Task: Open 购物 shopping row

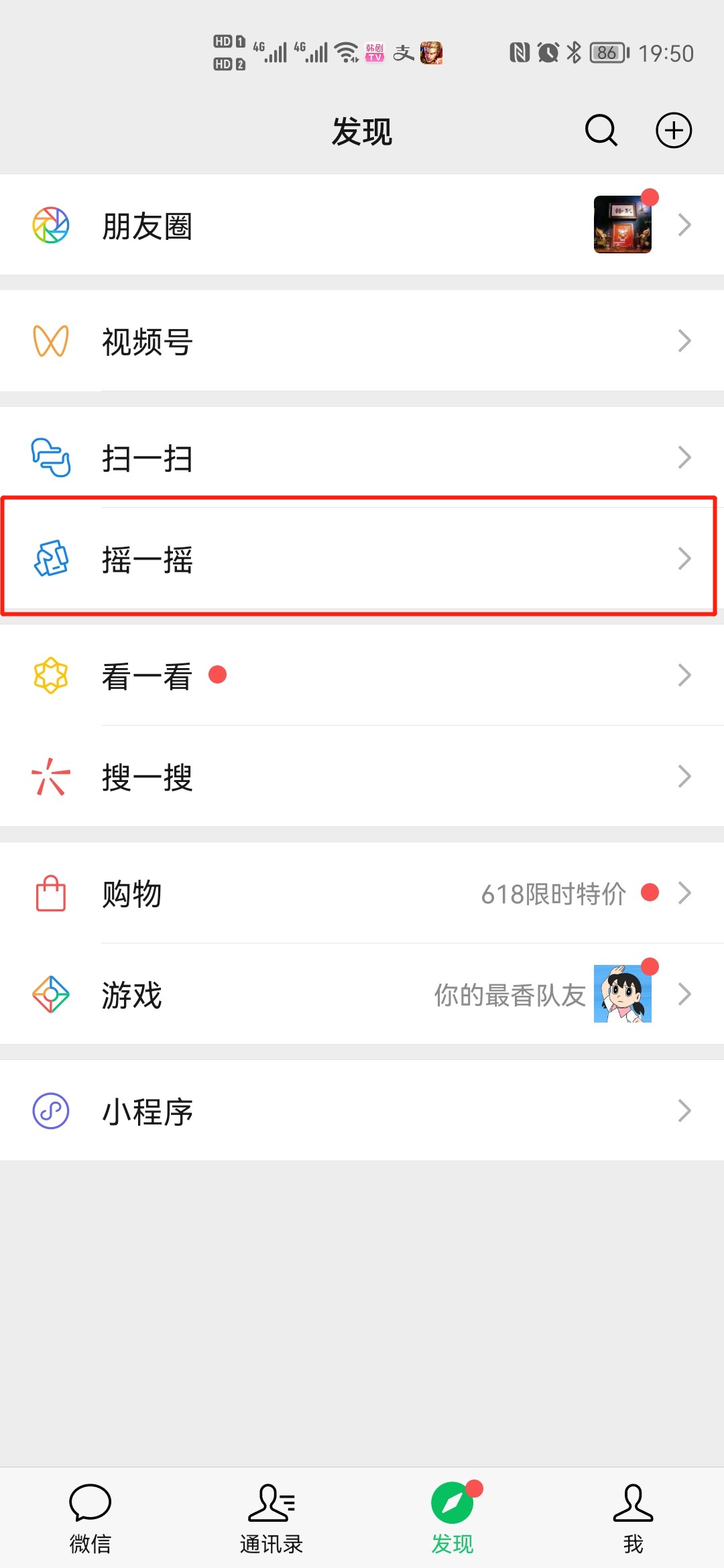Action: (x=362, y=893)
